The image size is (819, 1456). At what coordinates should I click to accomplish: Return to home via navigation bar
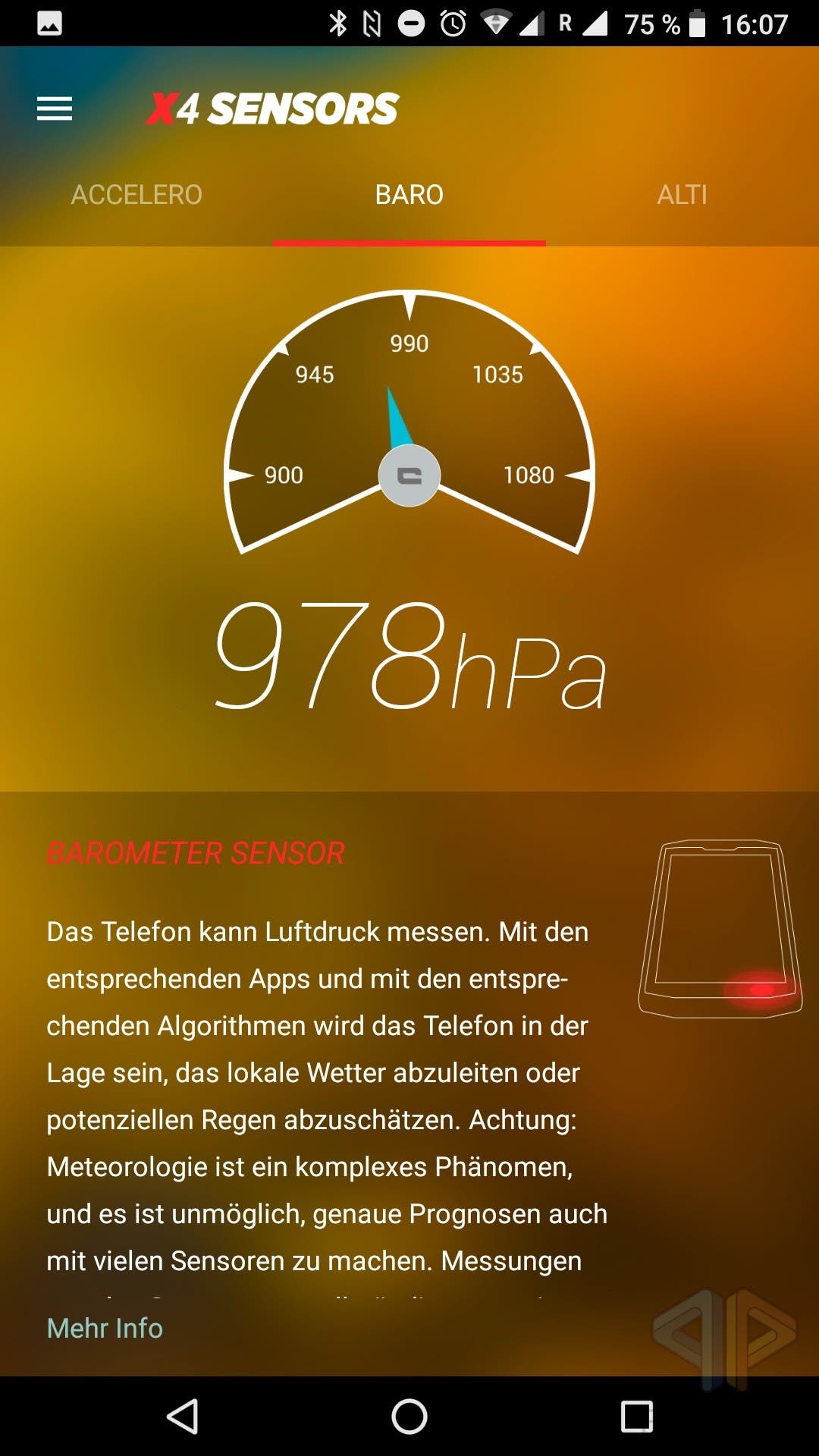409,1416
